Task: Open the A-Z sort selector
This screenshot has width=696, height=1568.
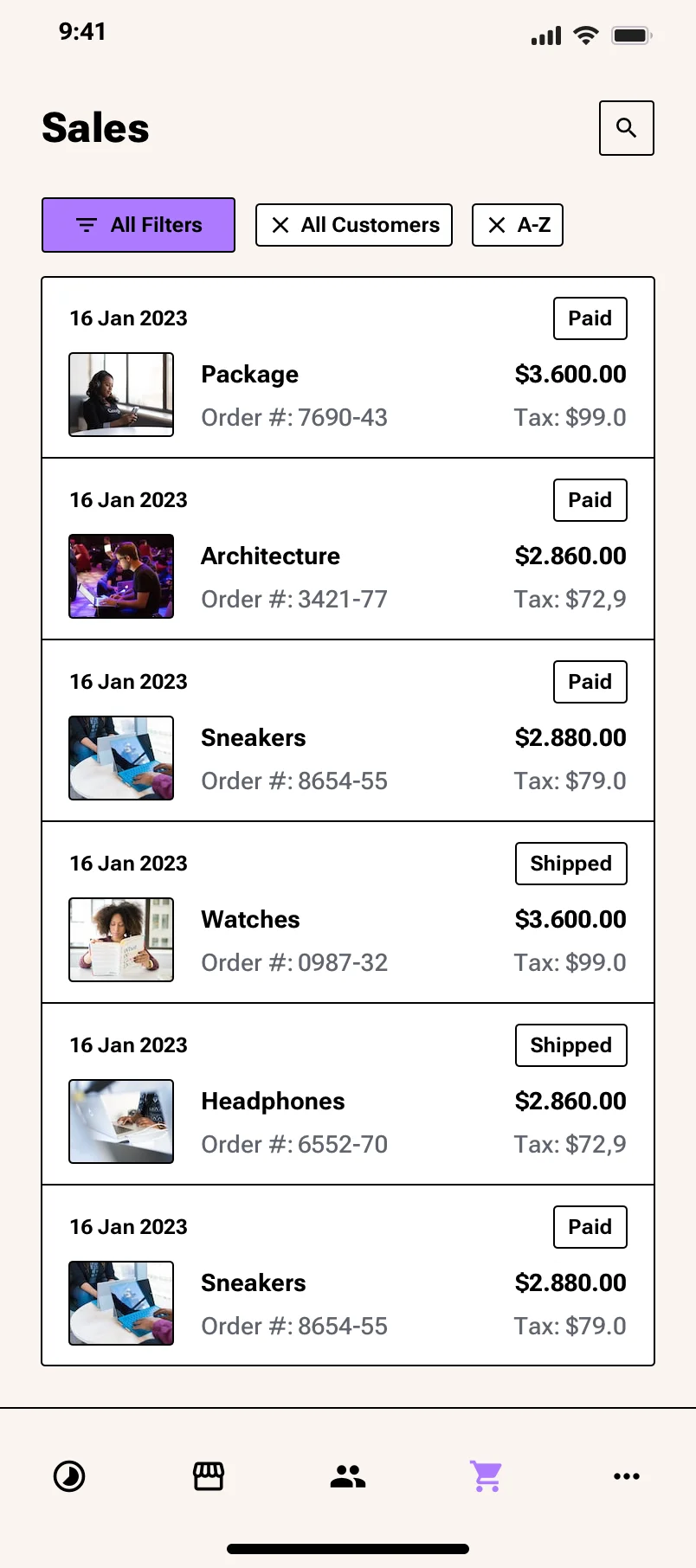Action: click(517, 225)
